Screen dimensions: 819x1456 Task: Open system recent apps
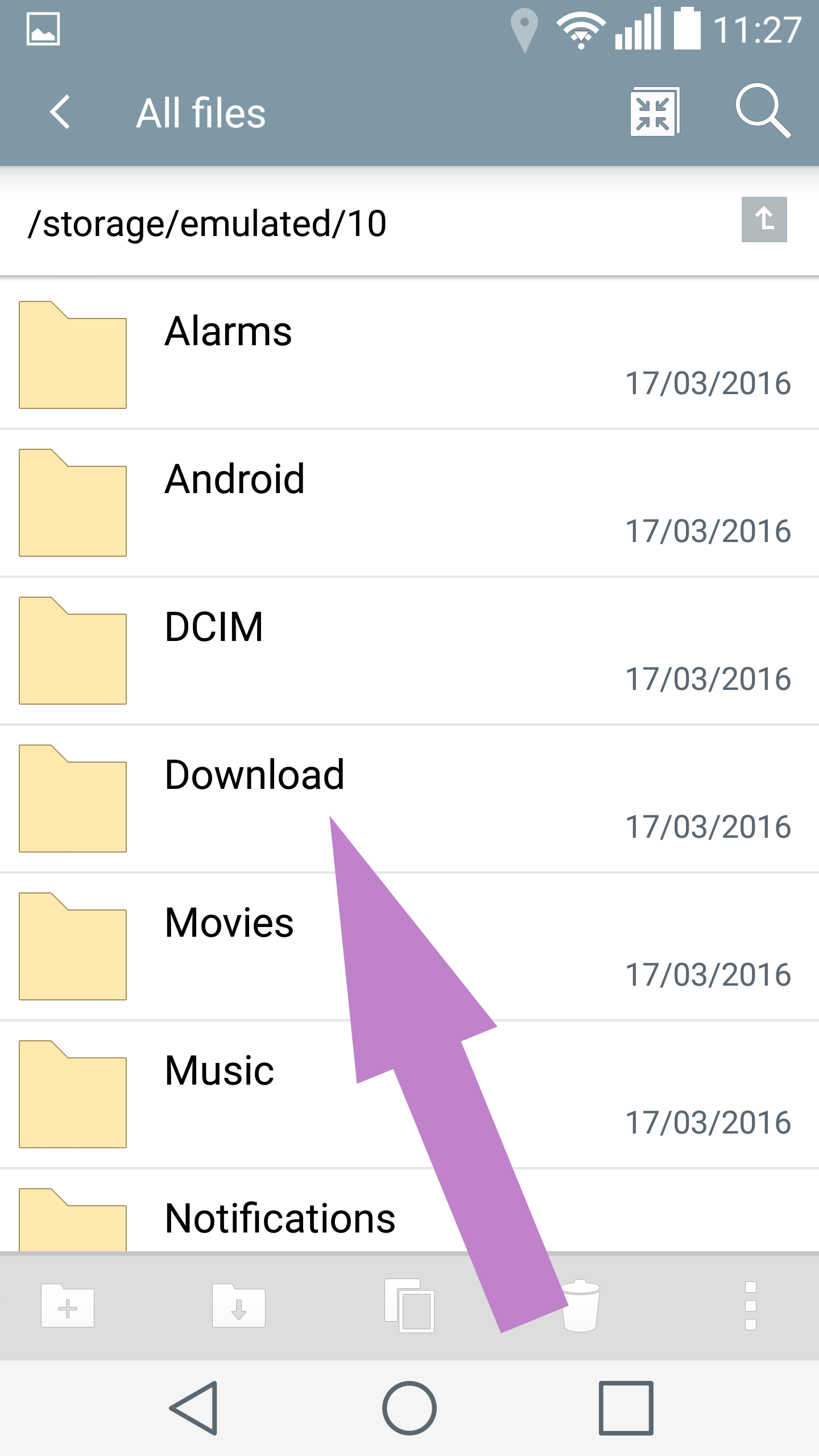pos(626,1408)
